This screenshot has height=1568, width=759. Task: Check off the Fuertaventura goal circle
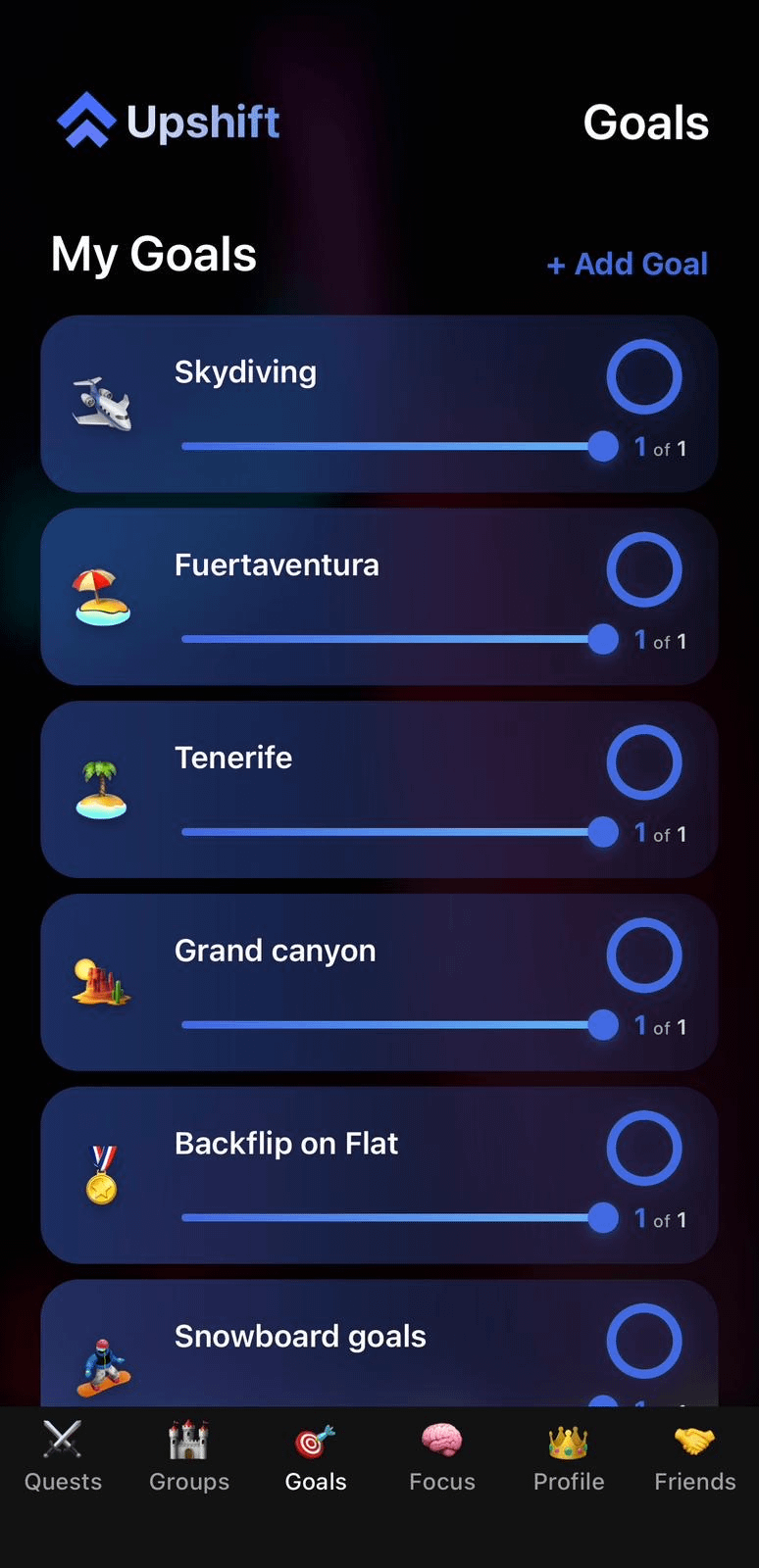(x=643, y=570)
